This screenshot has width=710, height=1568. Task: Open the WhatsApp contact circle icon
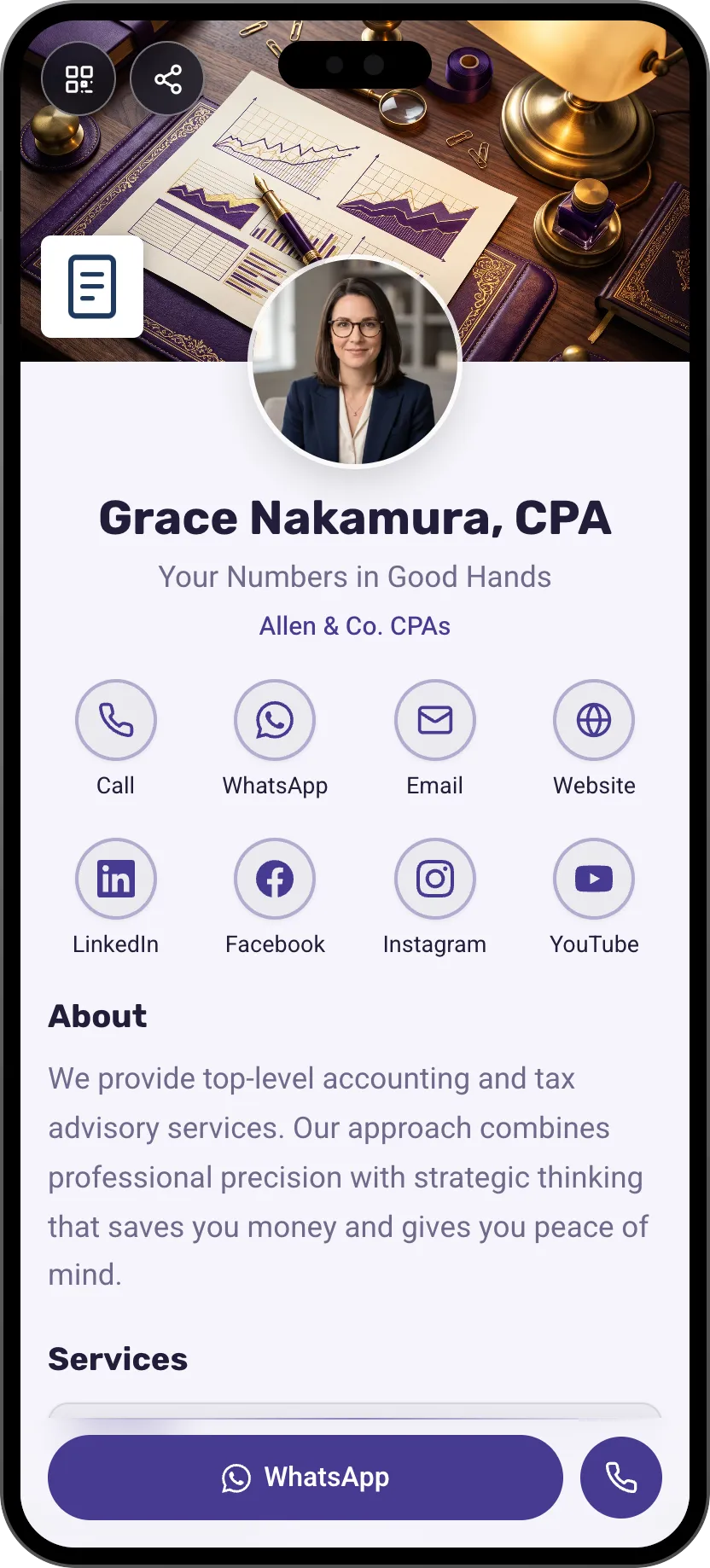(275, 720)
